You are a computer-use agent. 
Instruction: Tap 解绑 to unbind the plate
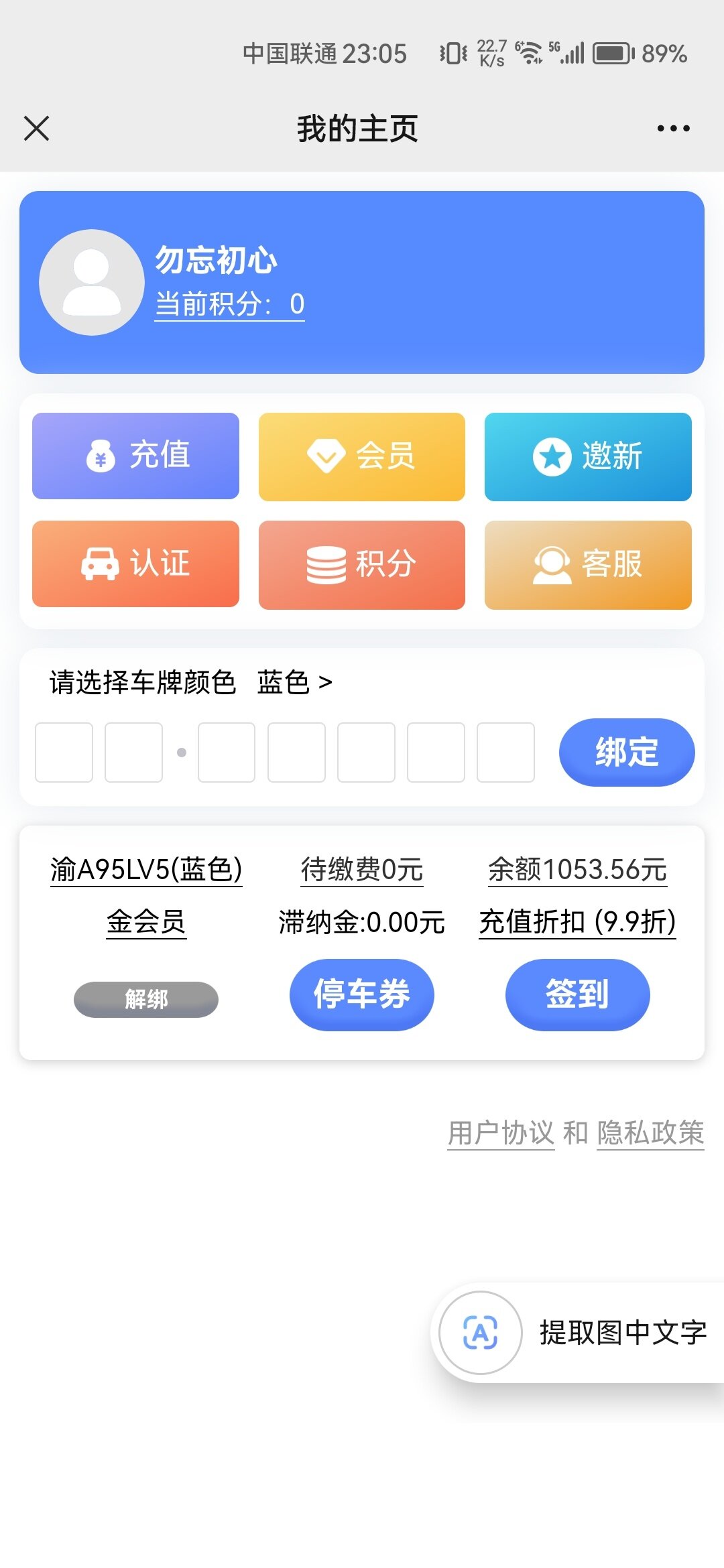click(x=146, y=999)
